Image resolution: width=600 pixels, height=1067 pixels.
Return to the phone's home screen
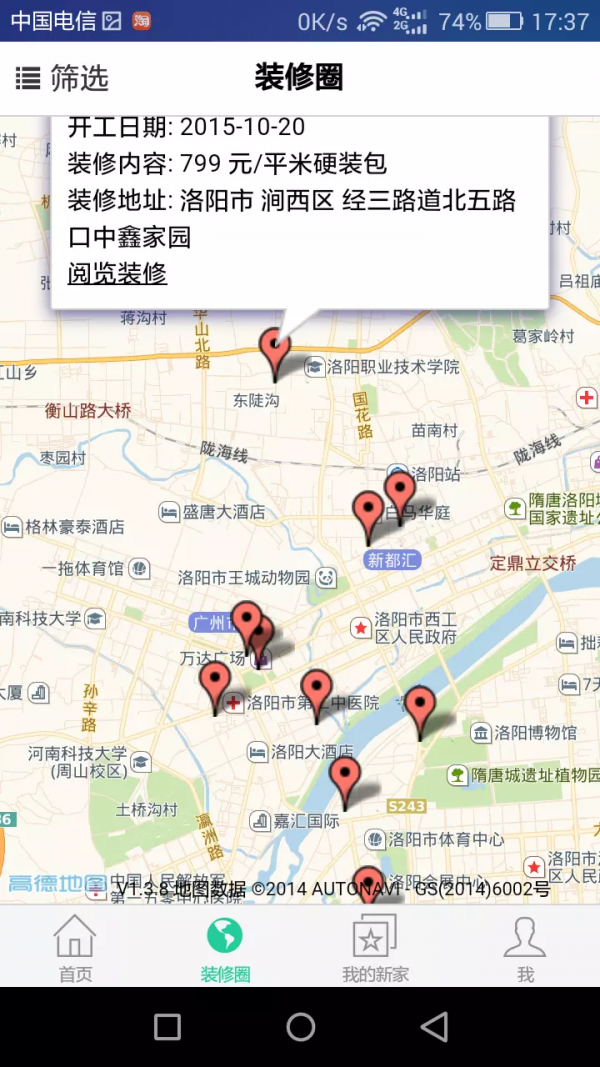pyautogui.click(x=300, y=1027)
